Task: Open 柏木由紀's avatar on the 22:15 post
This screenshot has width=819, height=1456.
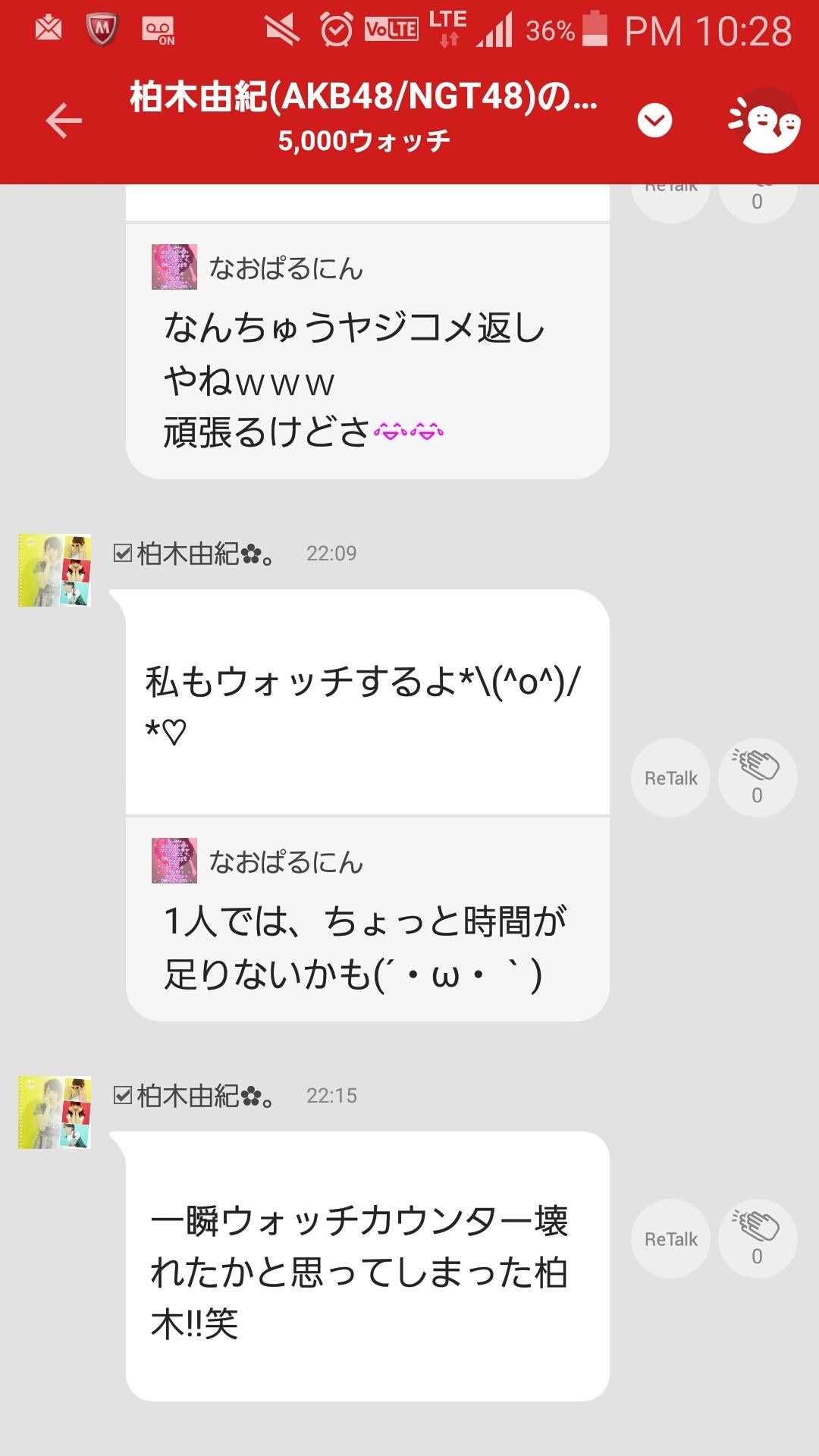Action: click(55, 1112)
